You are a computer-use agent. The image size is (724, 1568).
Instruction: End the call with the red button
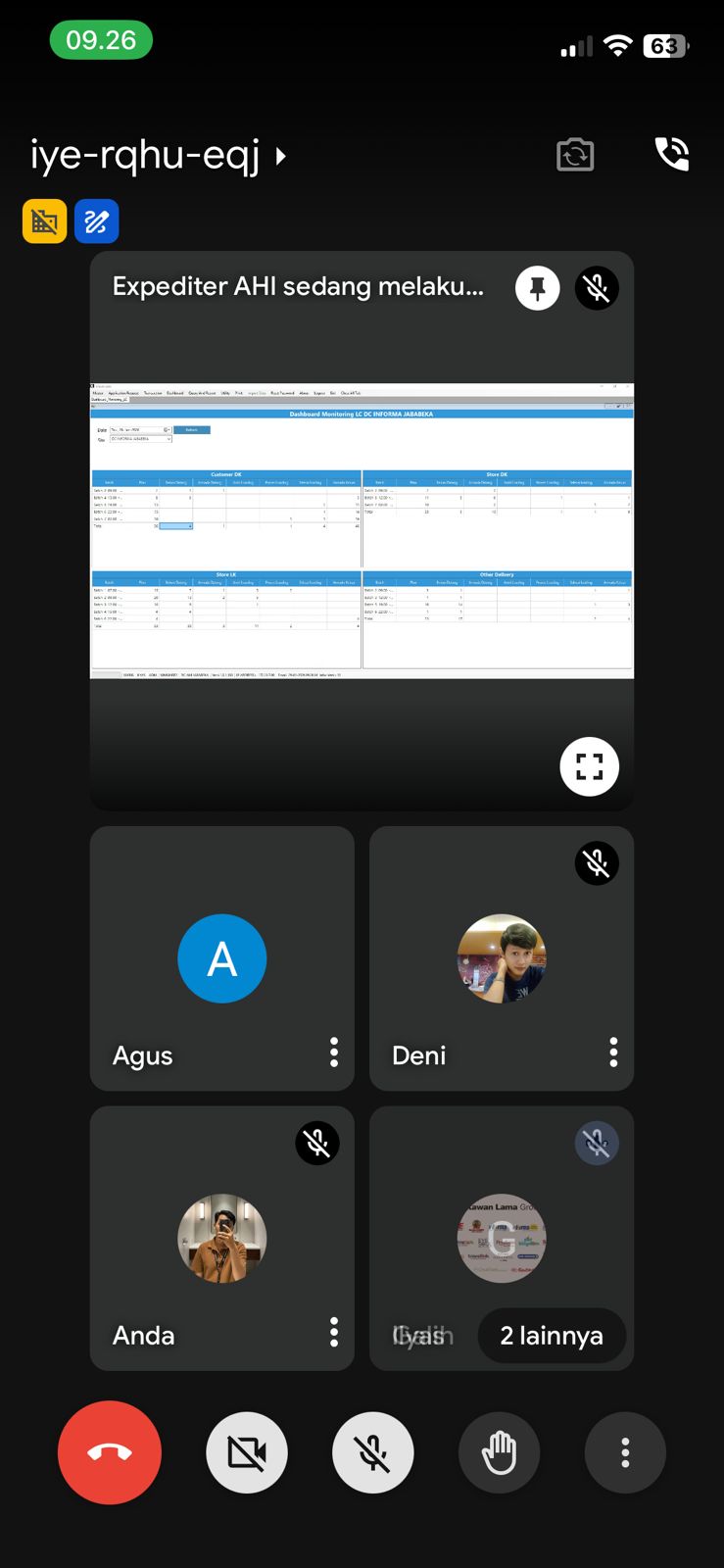110,1452
